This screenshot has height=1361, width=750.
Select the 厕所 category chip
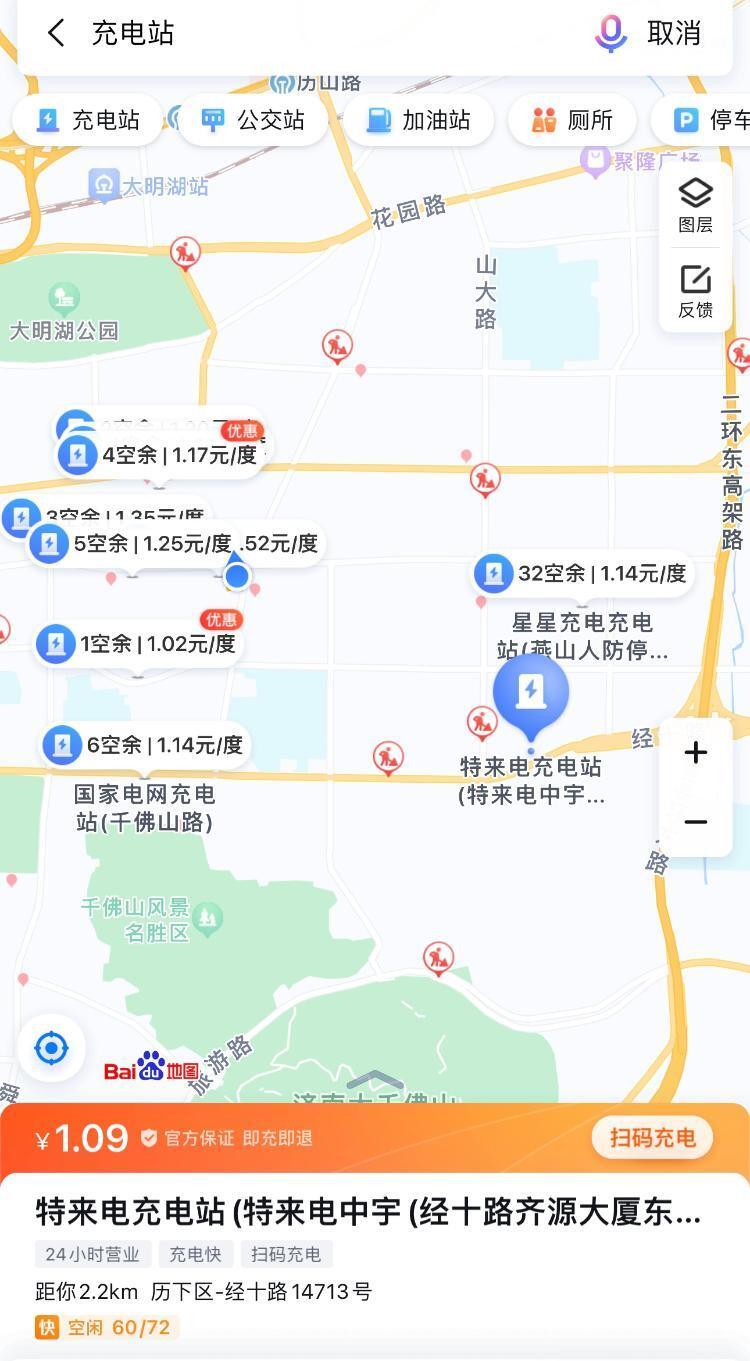[x=573, y=121]
